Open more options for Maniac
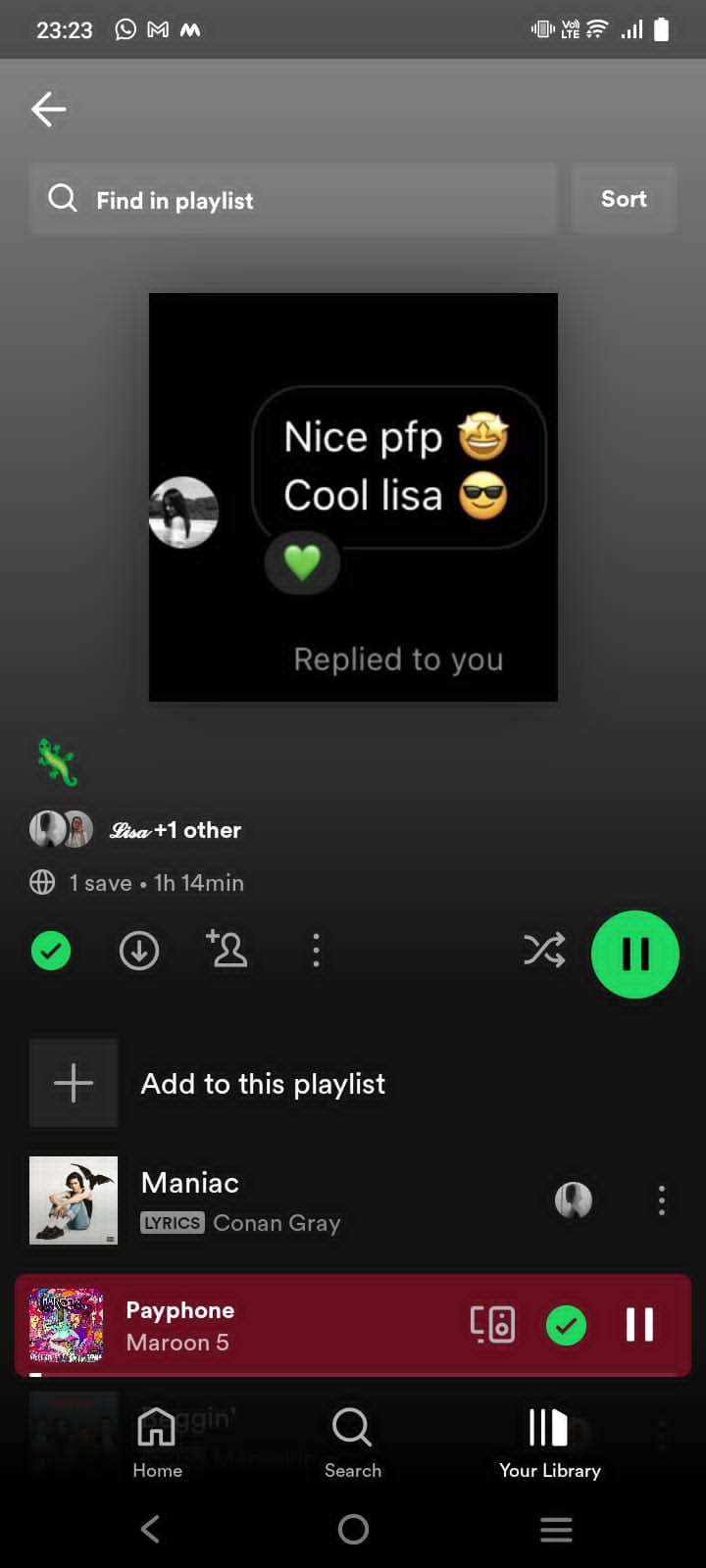The height and width of the screenshot is (1568, 706). pos(662,1200)
